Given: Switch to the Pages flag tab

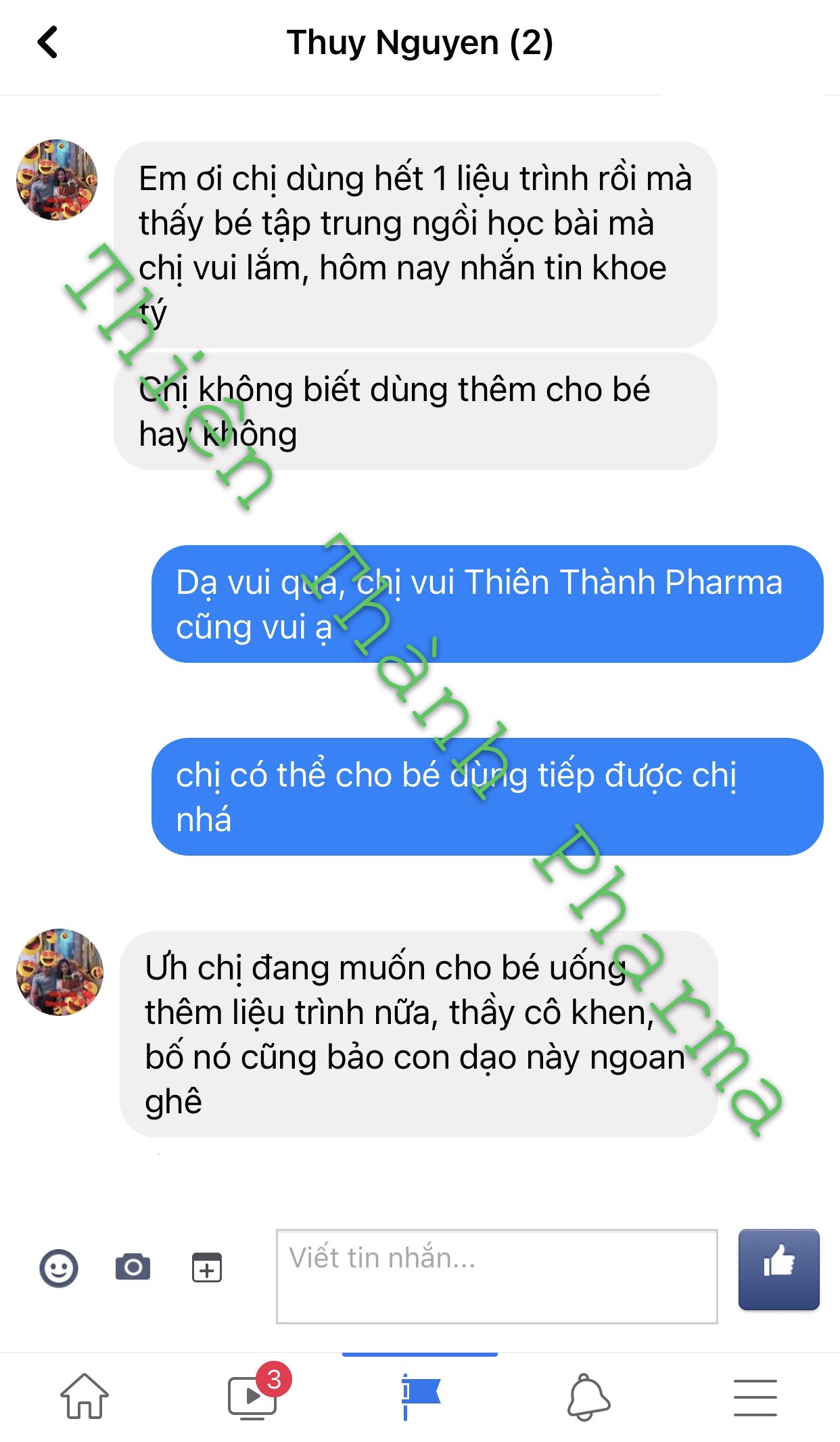Looking at the screenshot, I should coord(420,1396).
